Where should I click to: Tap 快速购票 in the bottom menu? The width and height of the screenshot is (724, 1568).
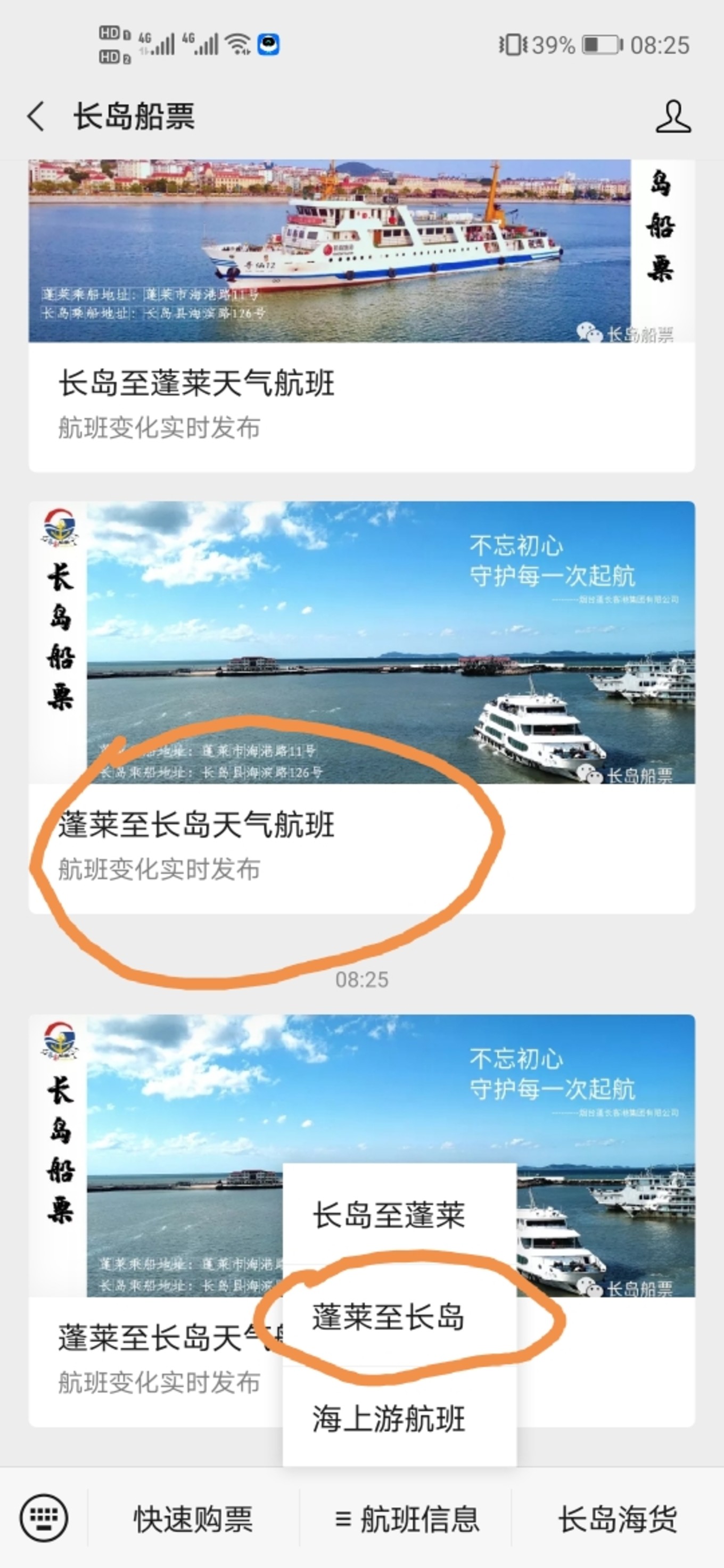point(193,1519)
